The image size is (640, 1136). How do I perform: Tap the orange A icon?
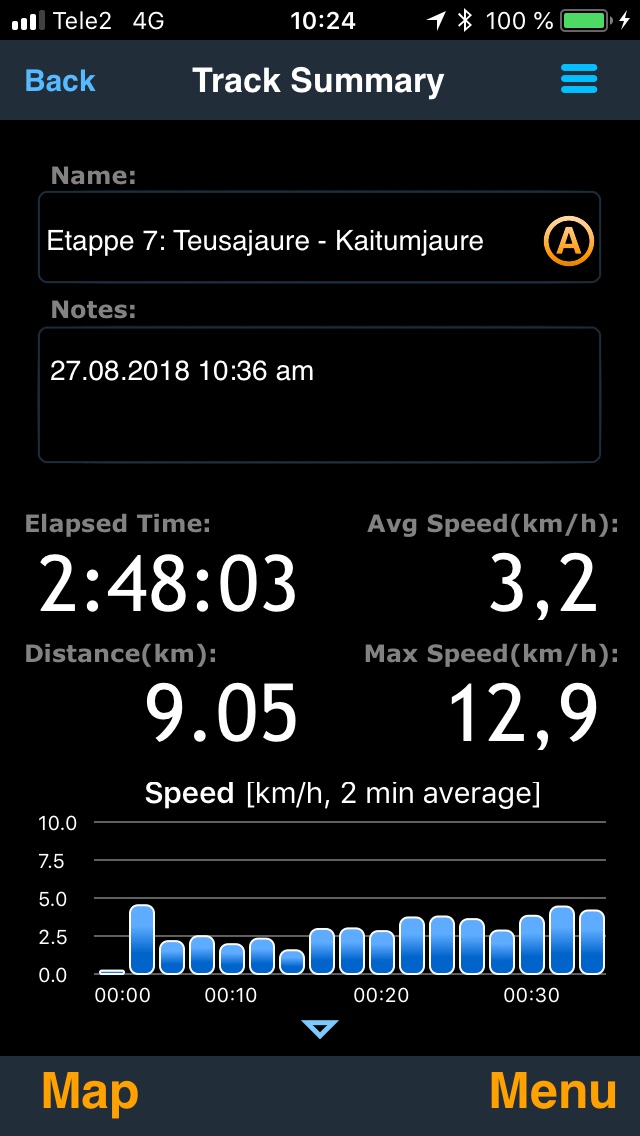568,240
